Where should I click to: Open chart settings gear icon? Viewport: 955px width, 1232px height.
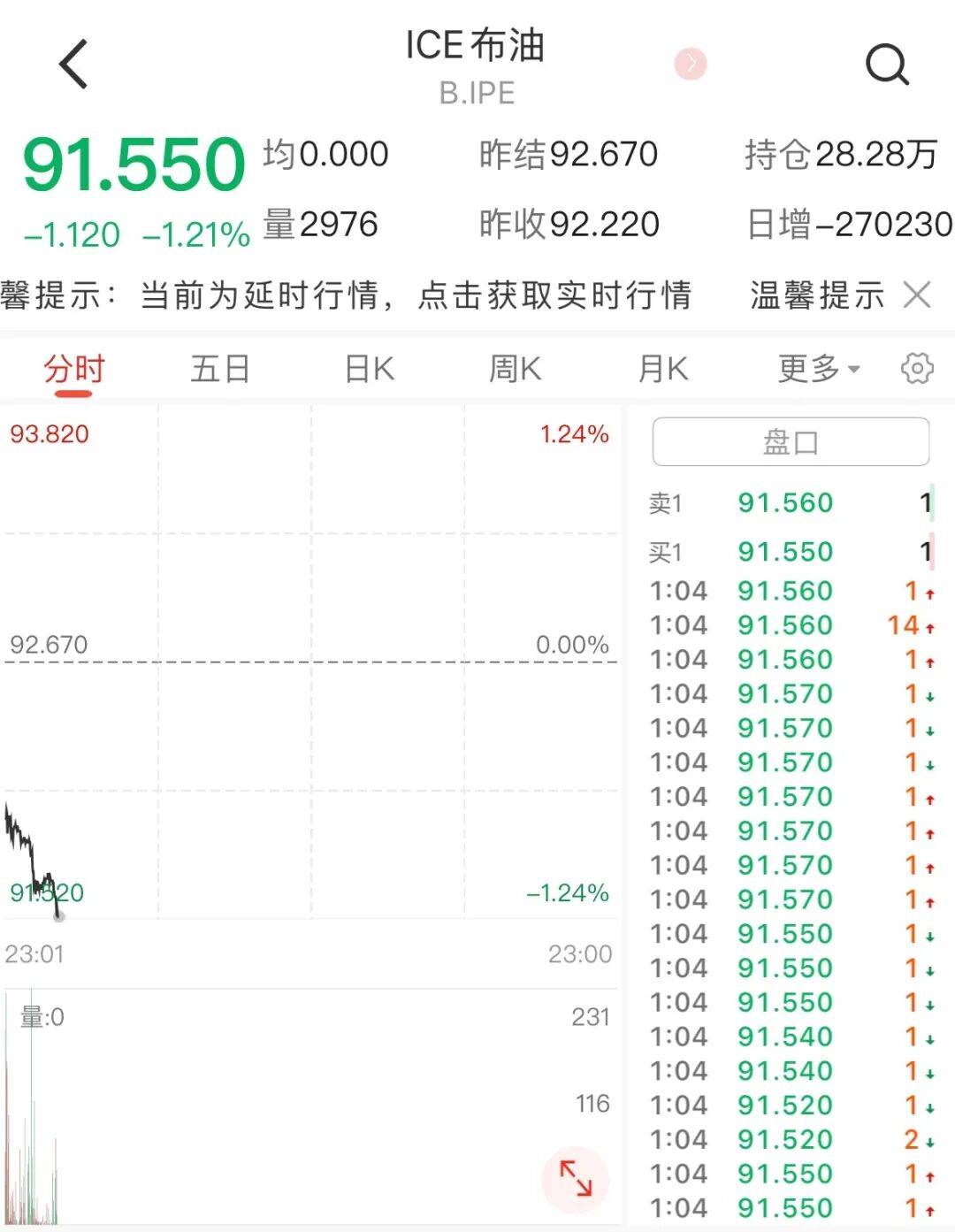(x=917, y=369)
